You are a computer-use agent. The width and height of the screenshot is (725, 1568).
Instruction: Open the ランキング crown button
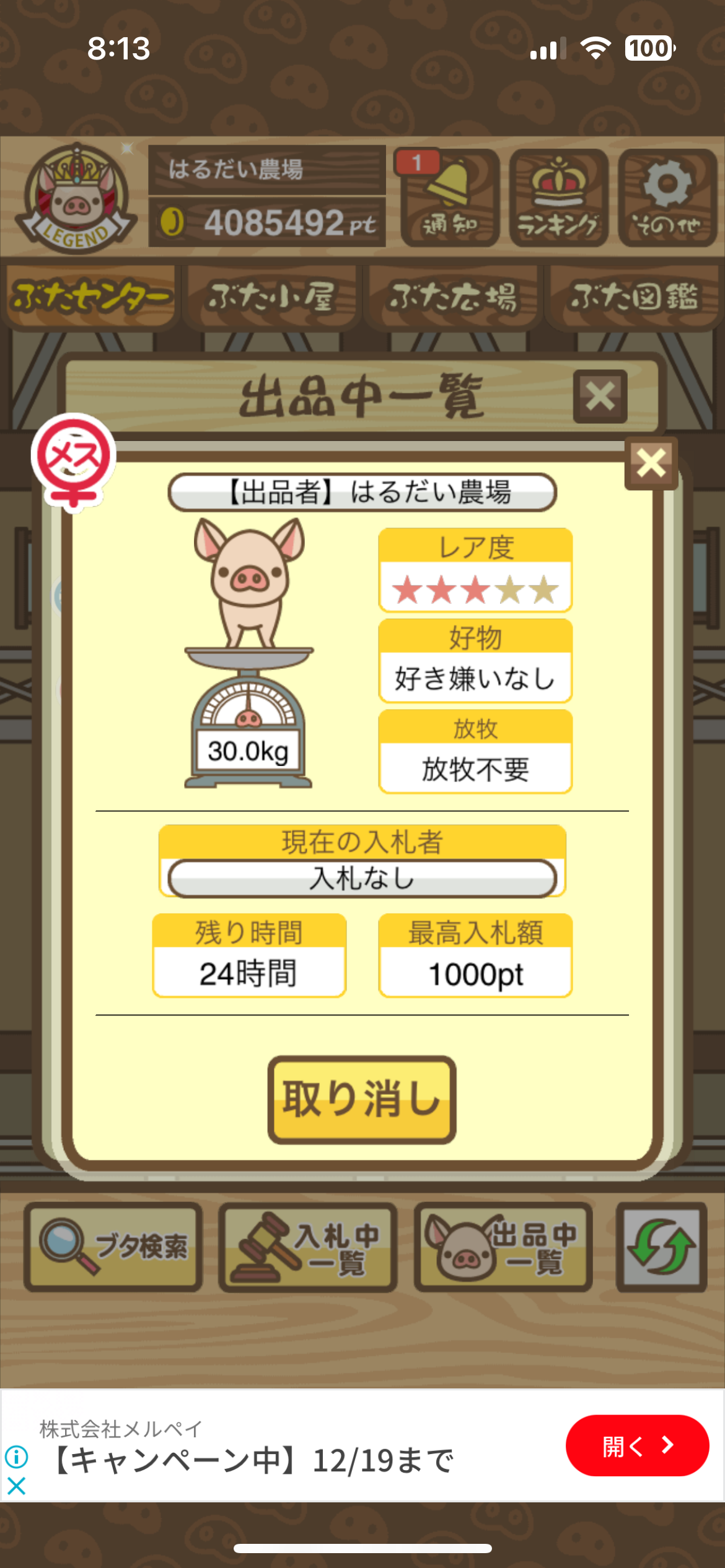coord(558,198)
